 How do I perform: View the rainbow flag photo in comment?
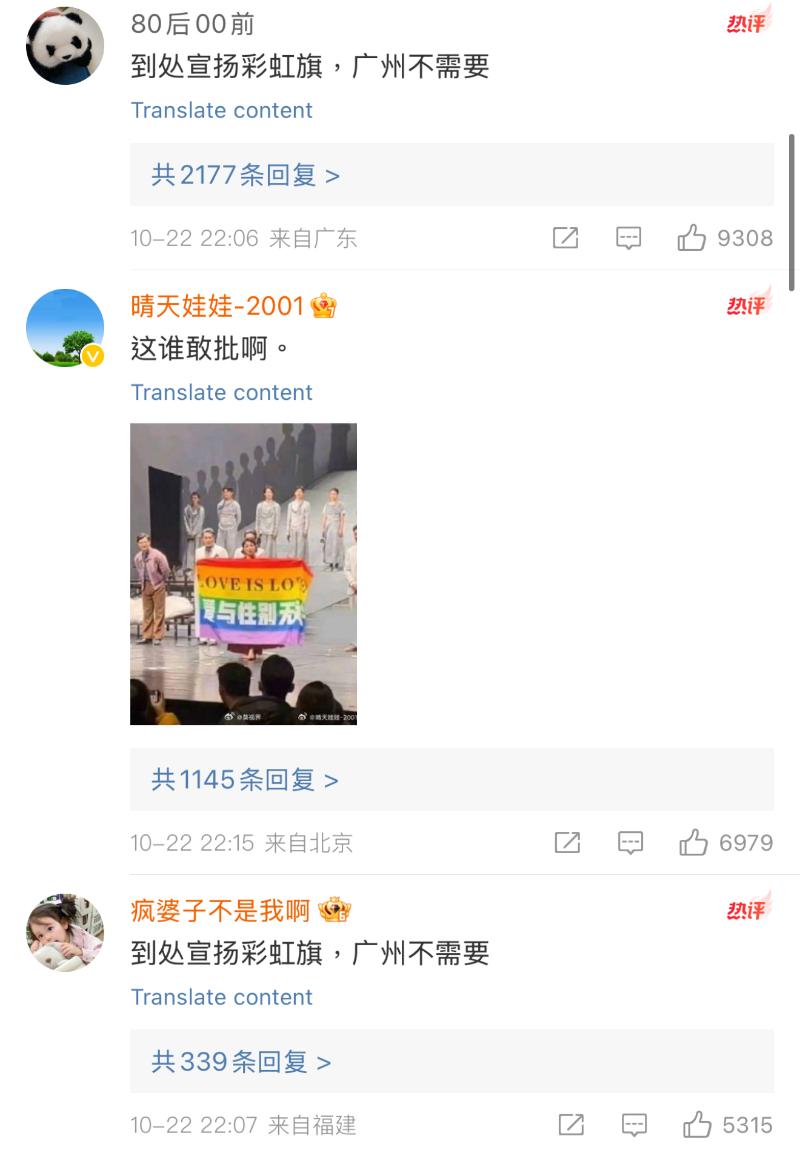point(243,573)
